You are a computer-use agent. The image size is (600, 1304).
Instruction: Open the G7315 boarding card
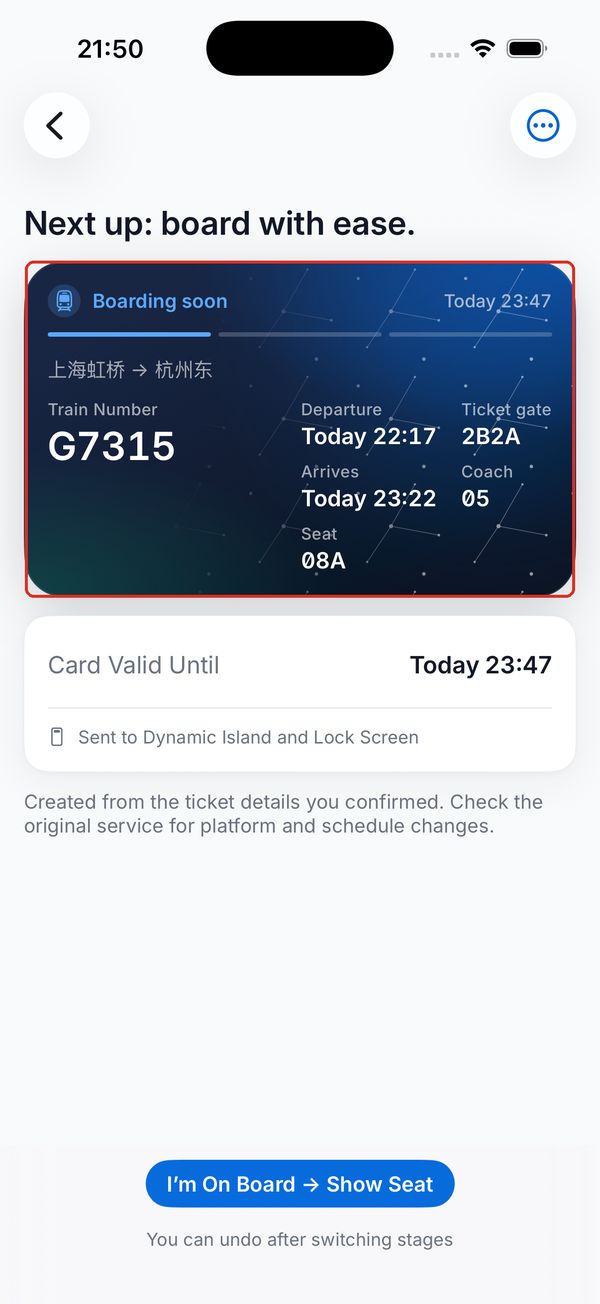pos(300,429)
